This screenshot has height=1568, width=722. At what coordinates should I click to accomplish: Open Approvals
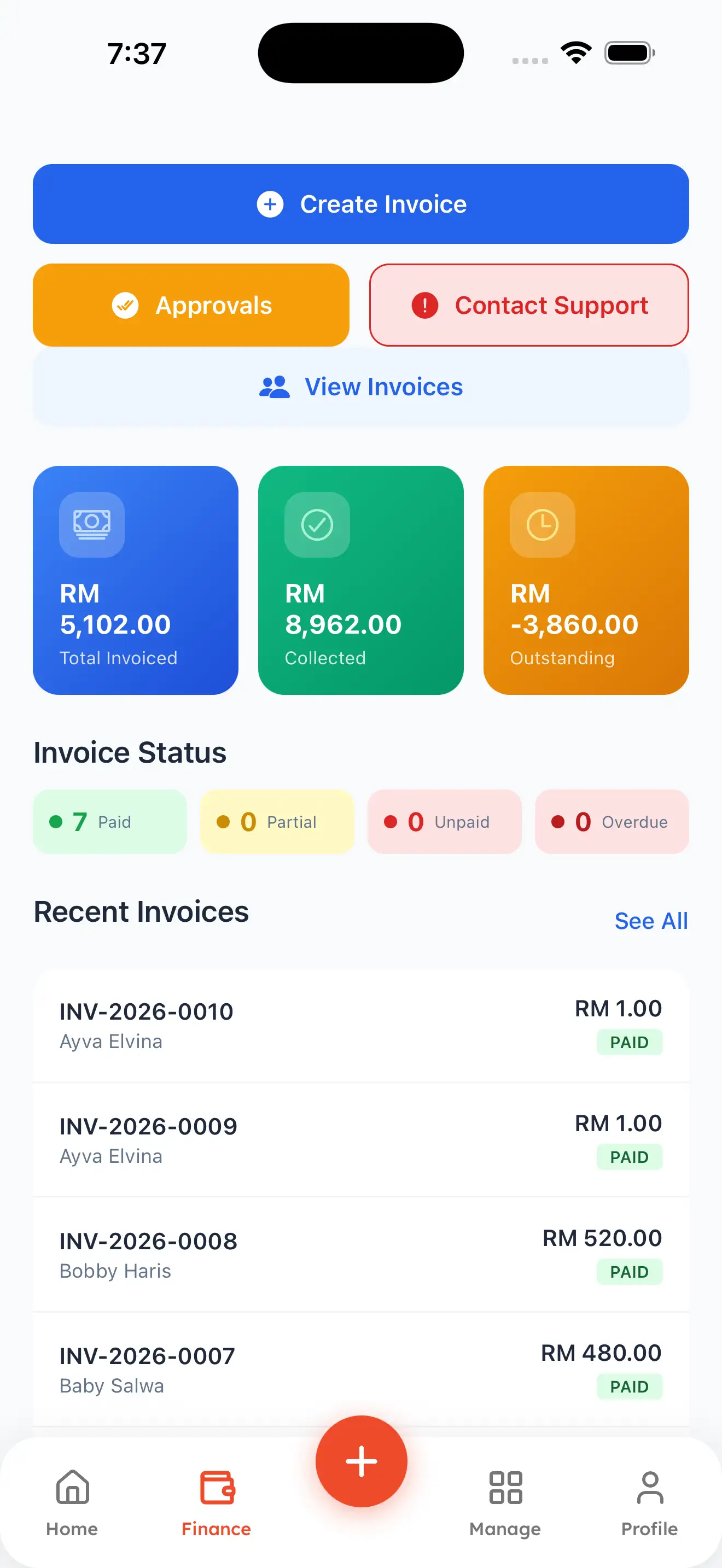click(191, 305)
